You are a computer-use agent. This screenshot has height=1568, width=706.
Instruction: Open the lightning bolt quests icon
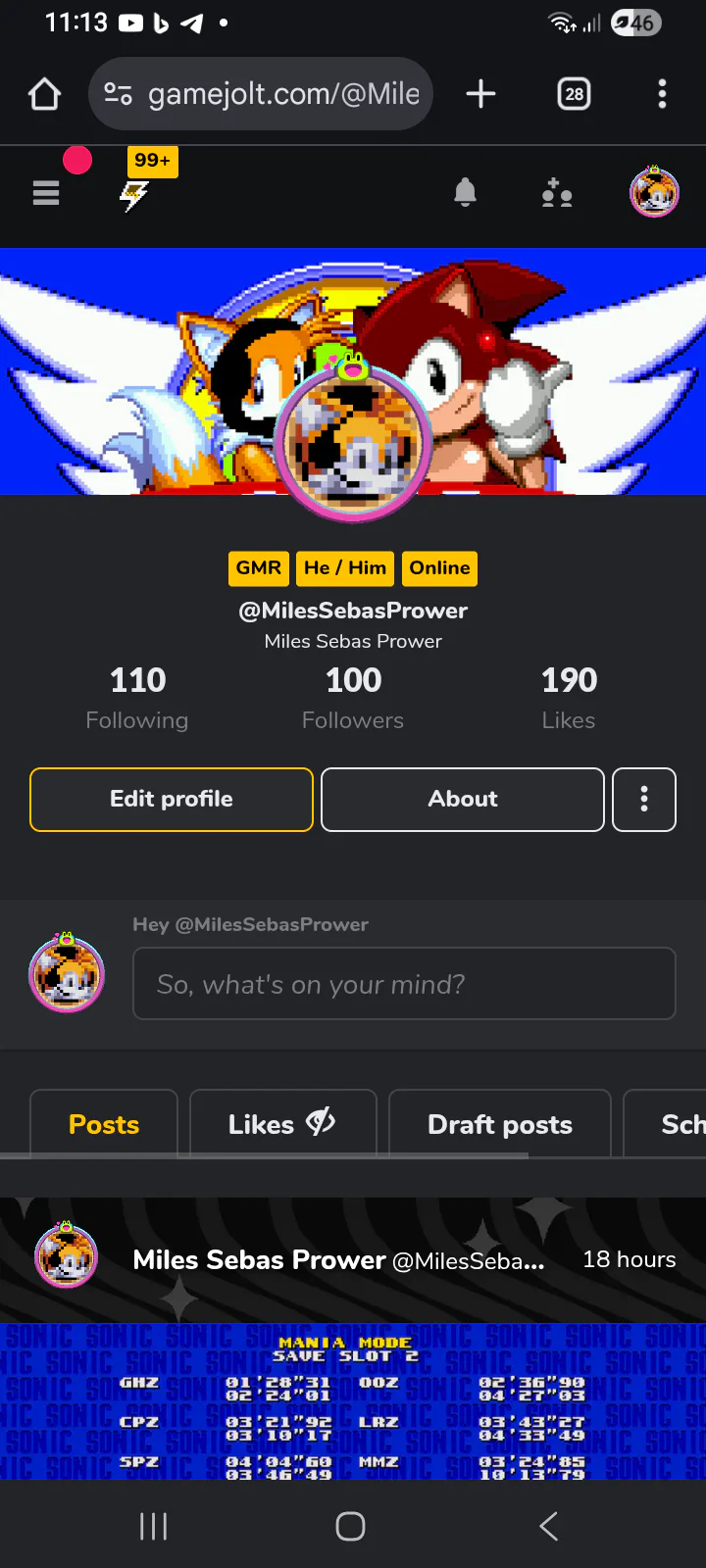tap(134, 195)
